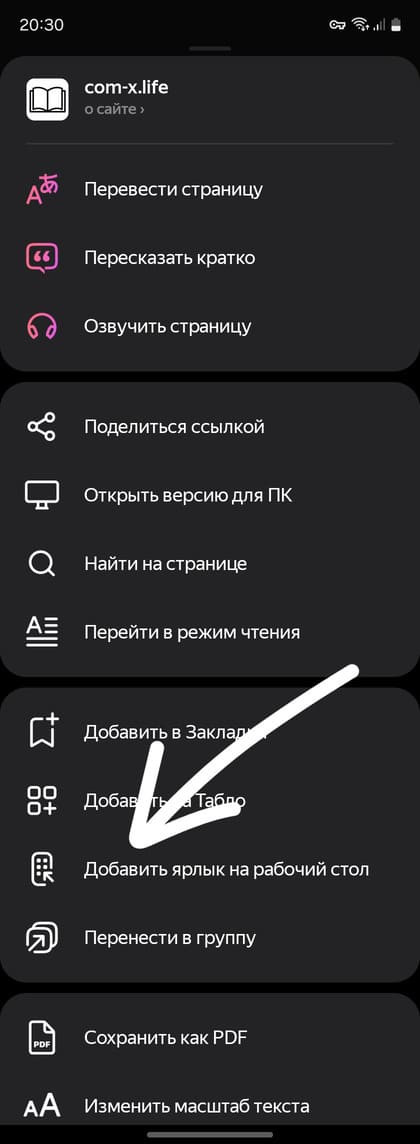Image resolution: width=420 pixels, height=1144 pixels.
Task: Select Перевести страницу
Action: 210,190
